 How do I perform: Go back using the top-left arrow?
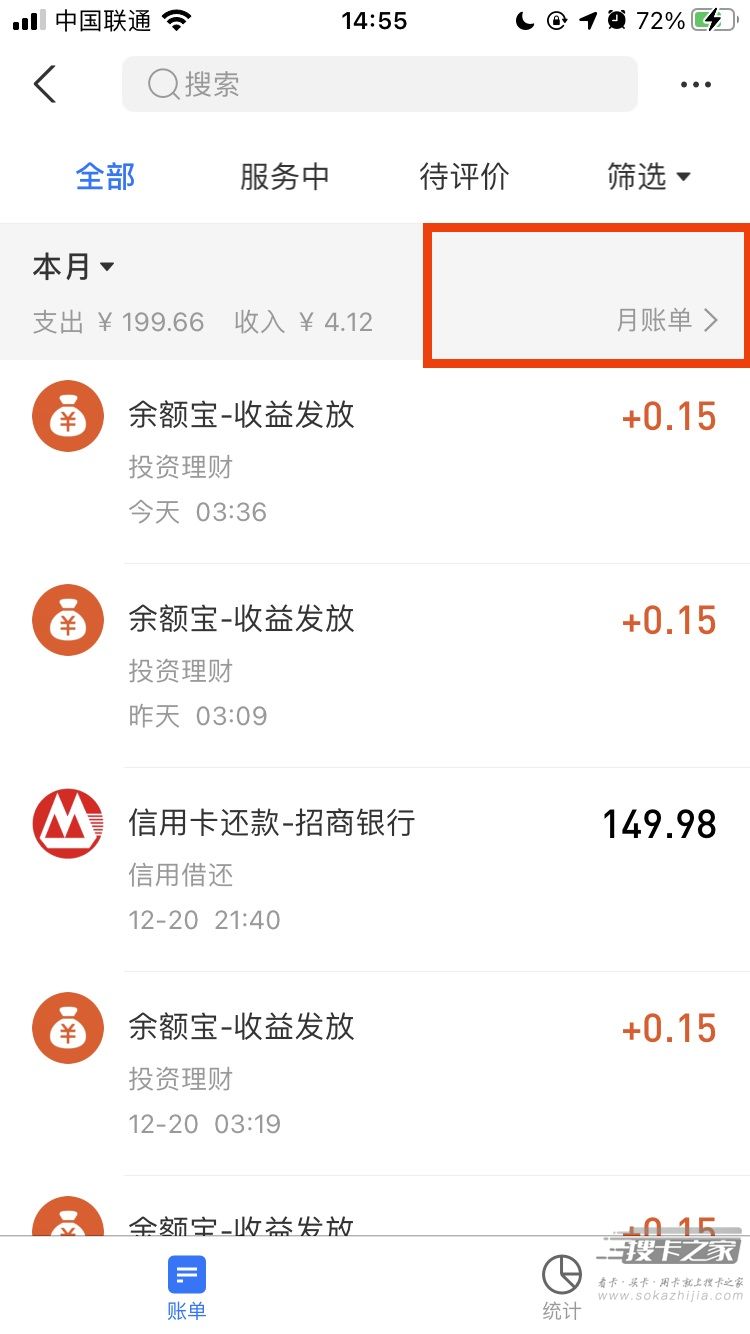point(45,84)
